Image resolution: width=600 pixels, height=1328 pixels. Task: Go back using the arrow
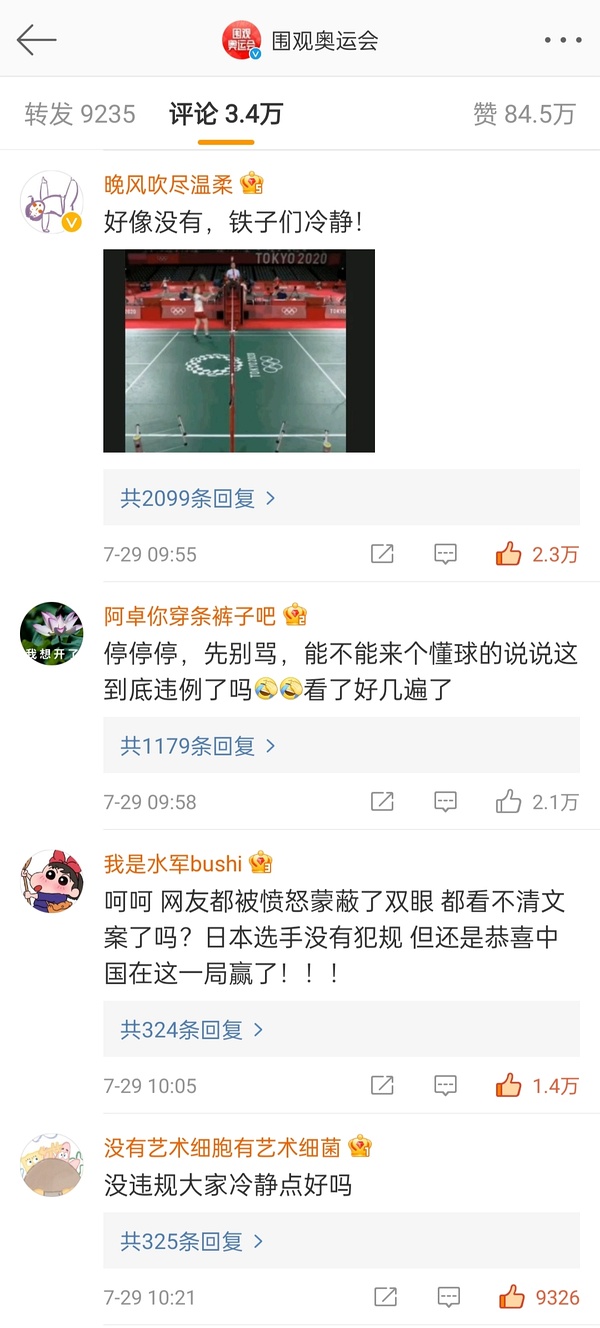(x=36, y=40)
